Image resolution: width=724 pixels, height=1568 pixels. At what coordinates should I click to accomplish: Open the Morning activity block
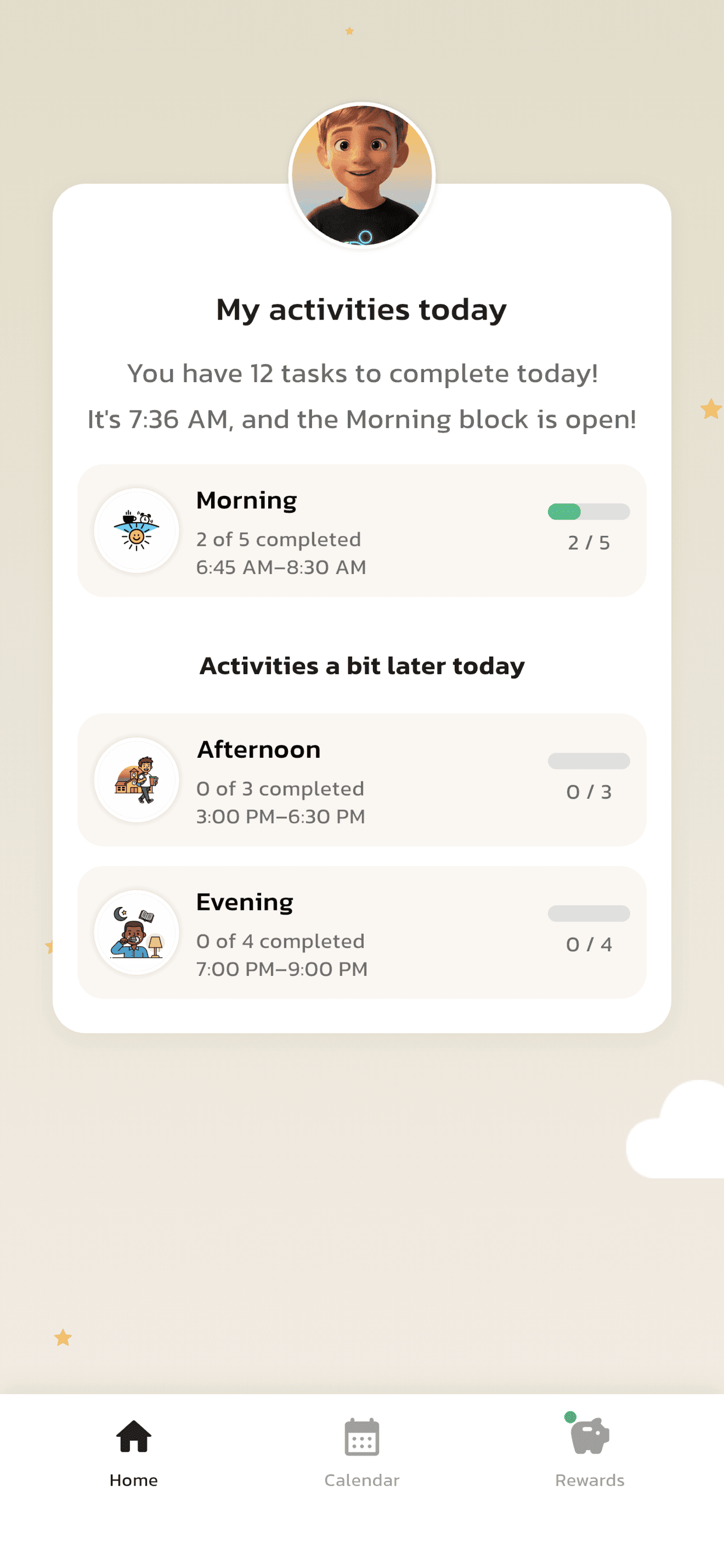(361, 531)
